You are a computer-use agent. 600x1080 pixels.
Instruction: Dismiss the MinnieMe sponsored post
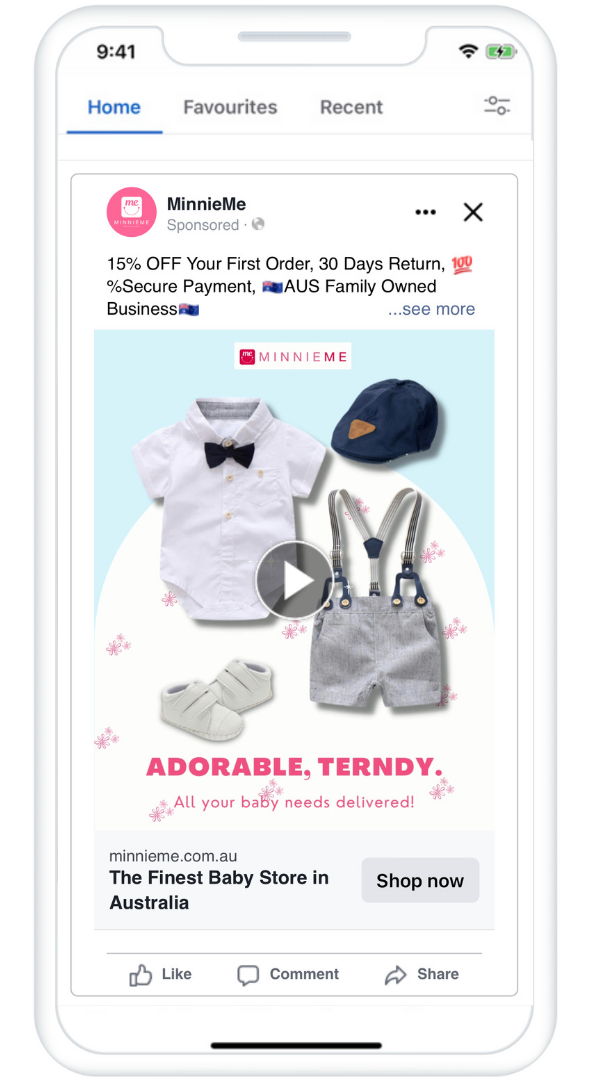pyautogui.click(x=473, y=212)
